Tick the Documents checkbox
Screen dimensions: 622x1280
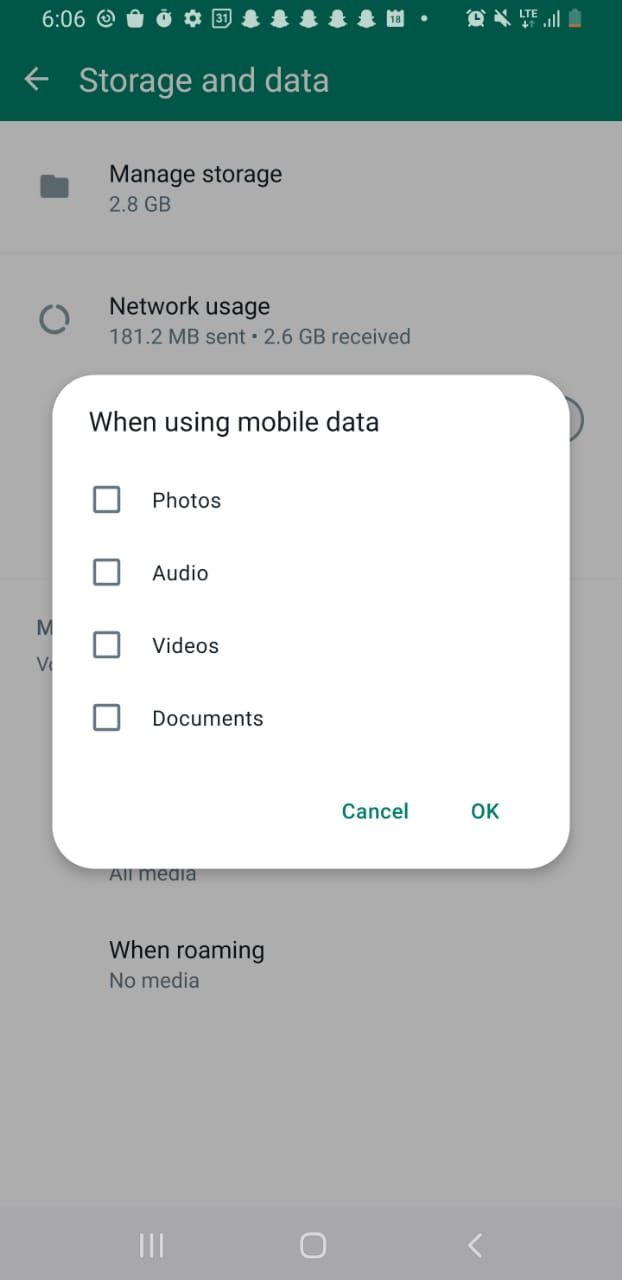(x=107, y=718)
